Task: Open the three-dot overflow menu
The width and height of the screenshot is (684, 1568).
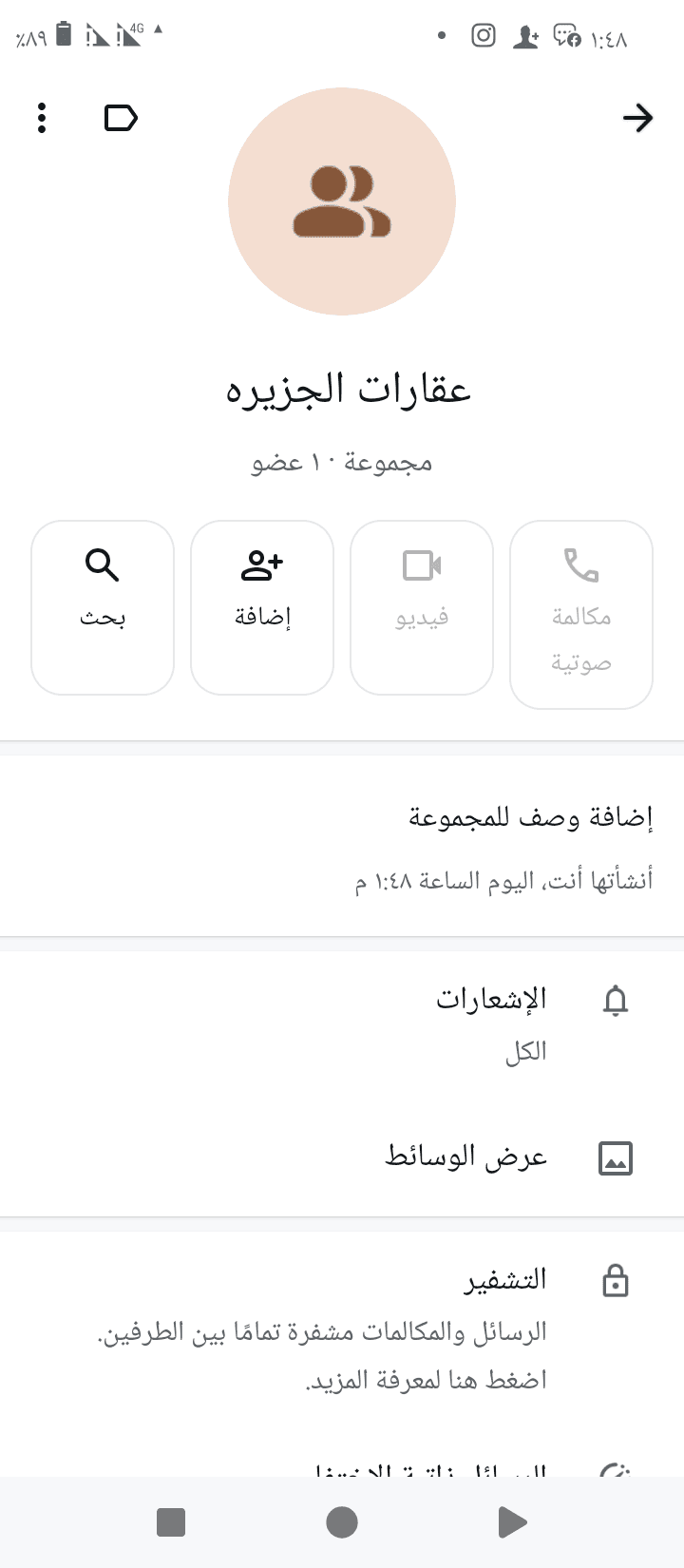Action: (41, 118)
